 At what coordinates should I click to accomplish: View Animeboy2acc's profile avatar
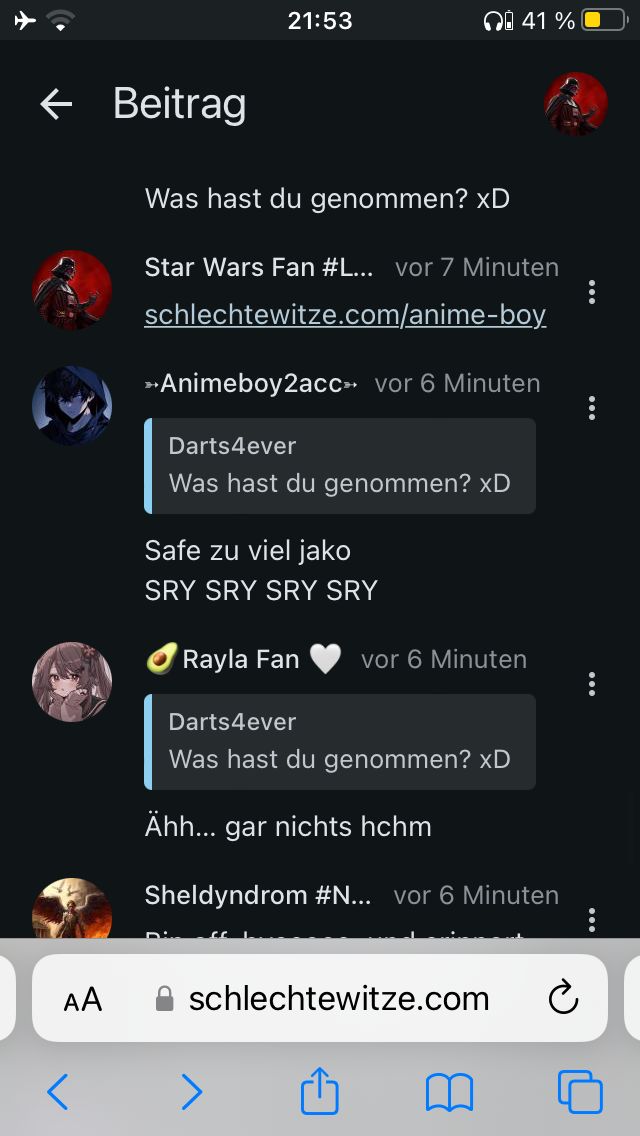(72, 406)
